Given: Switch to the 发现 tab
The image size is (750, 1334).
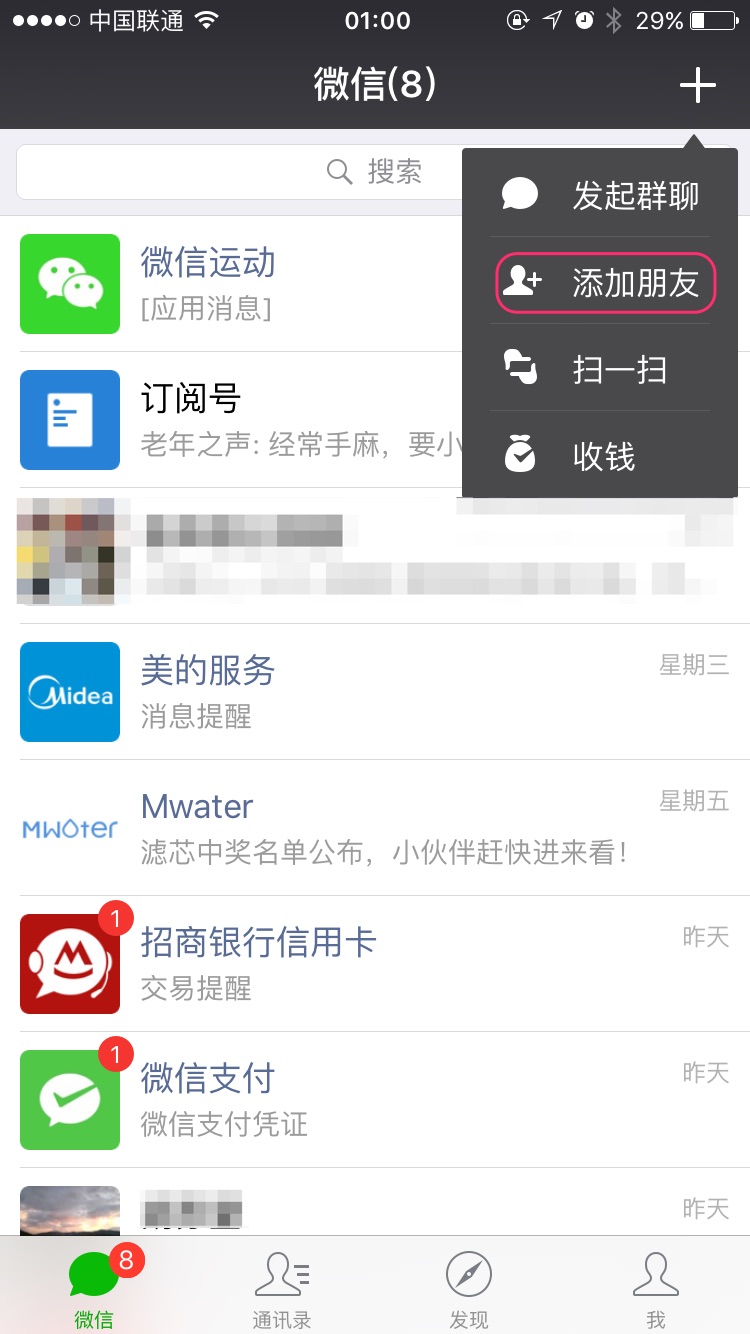Looking at the screenshot, I should (x=468, y=1288).
